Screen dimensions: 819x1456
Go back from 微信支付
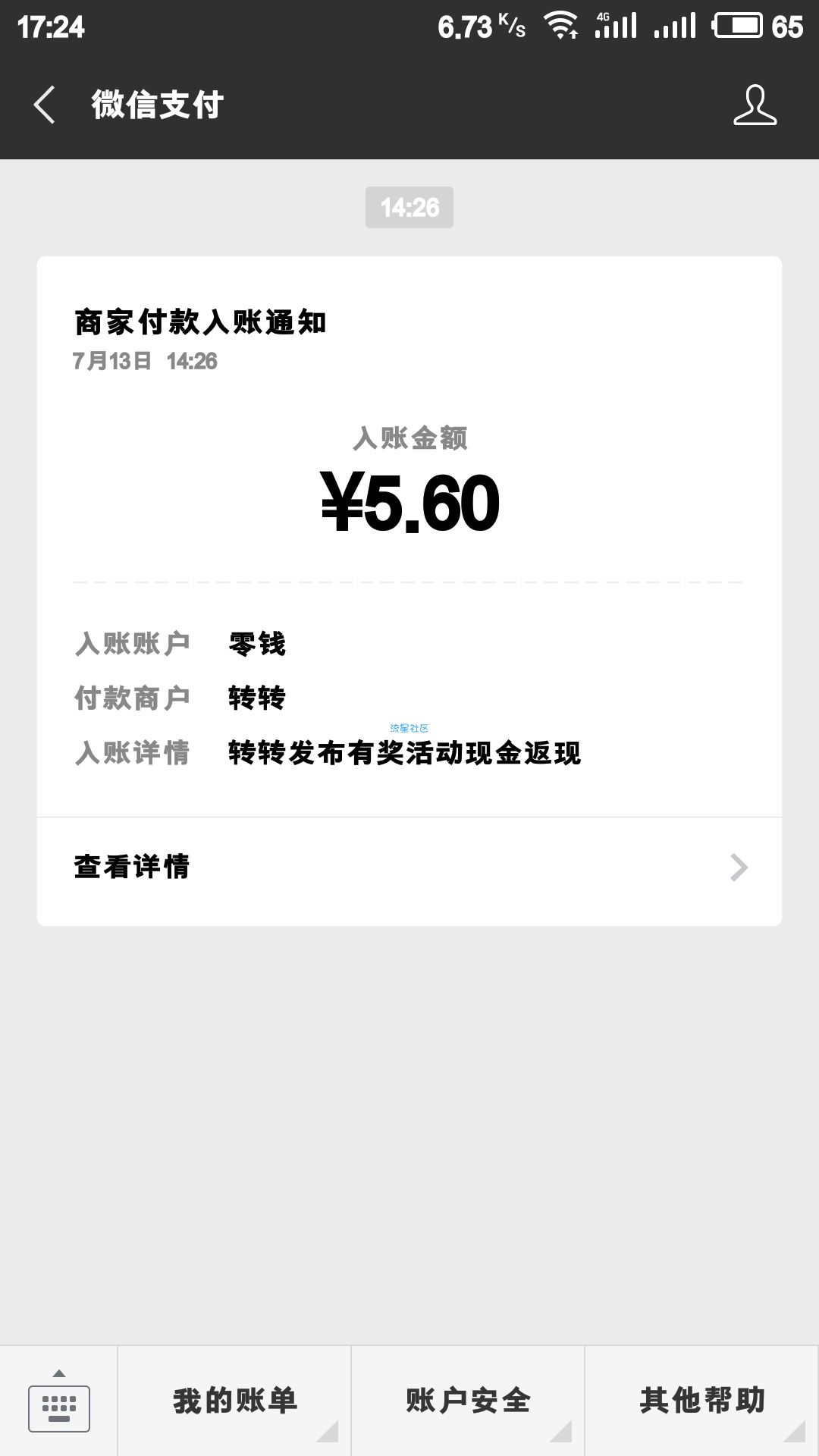(44, 105)
